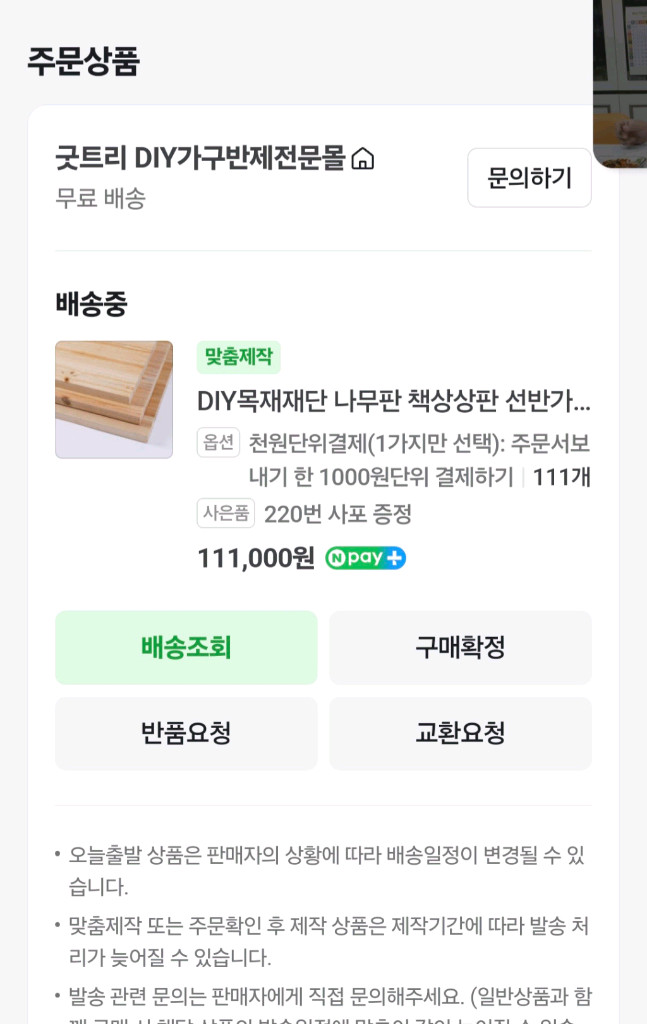Confirm purchase with 구매확정
This screenshot has height=1024, width=647.
(460, 648)
